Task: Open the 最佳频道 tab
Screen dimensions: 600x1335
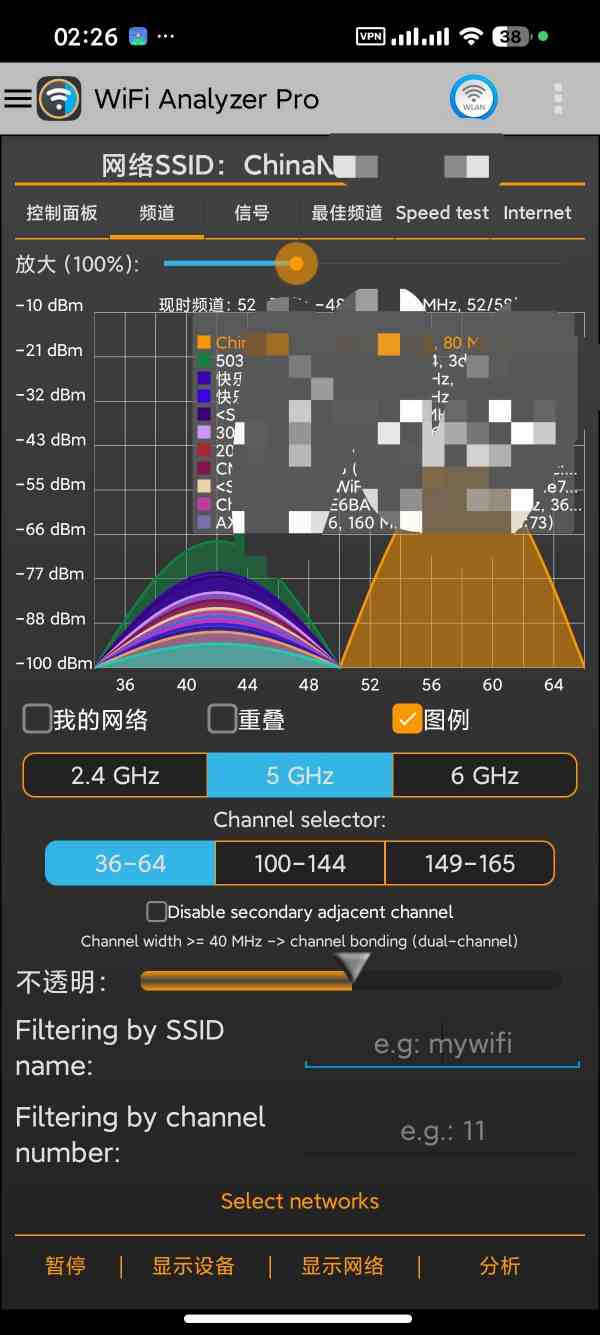Action: (346, 213)
